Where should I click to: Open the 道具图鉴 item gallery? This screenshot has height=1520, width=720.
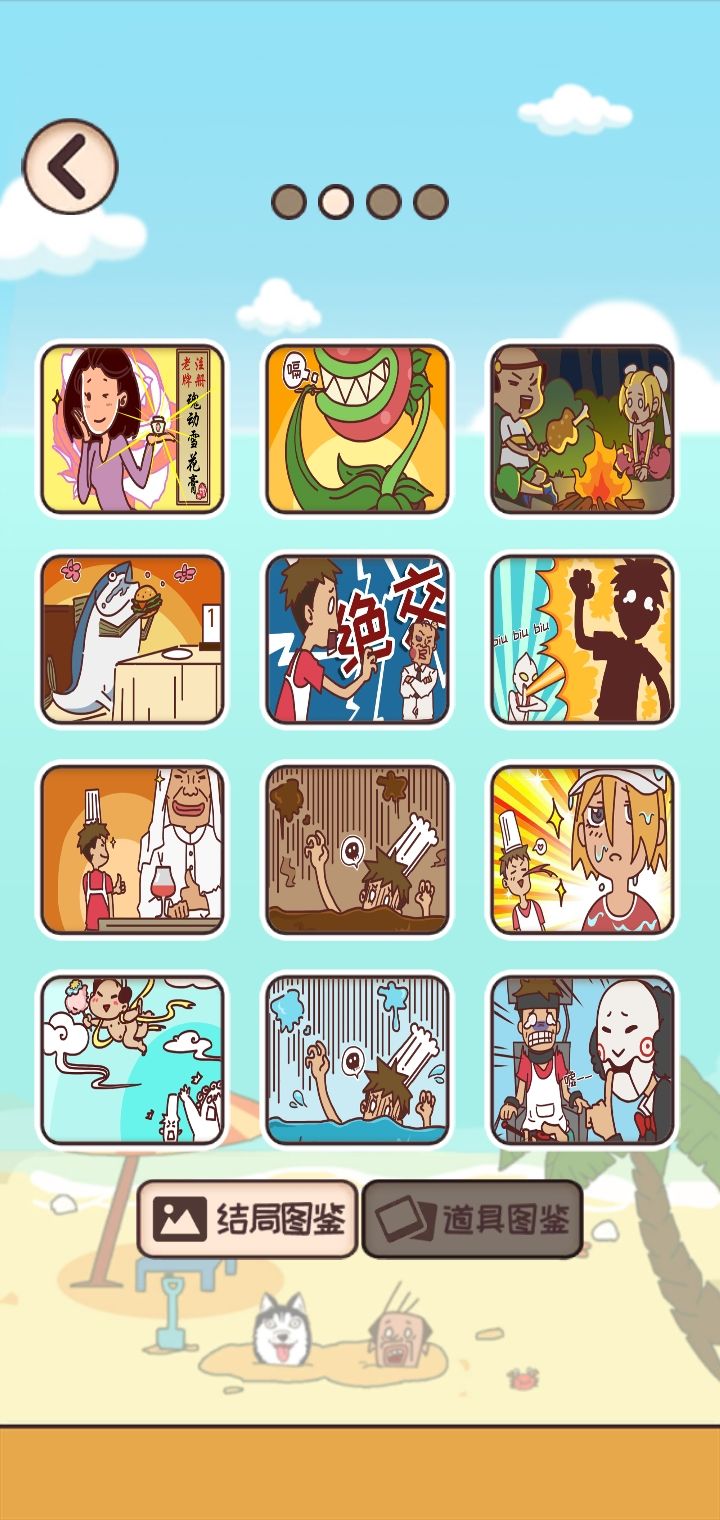click(474, 1216)
